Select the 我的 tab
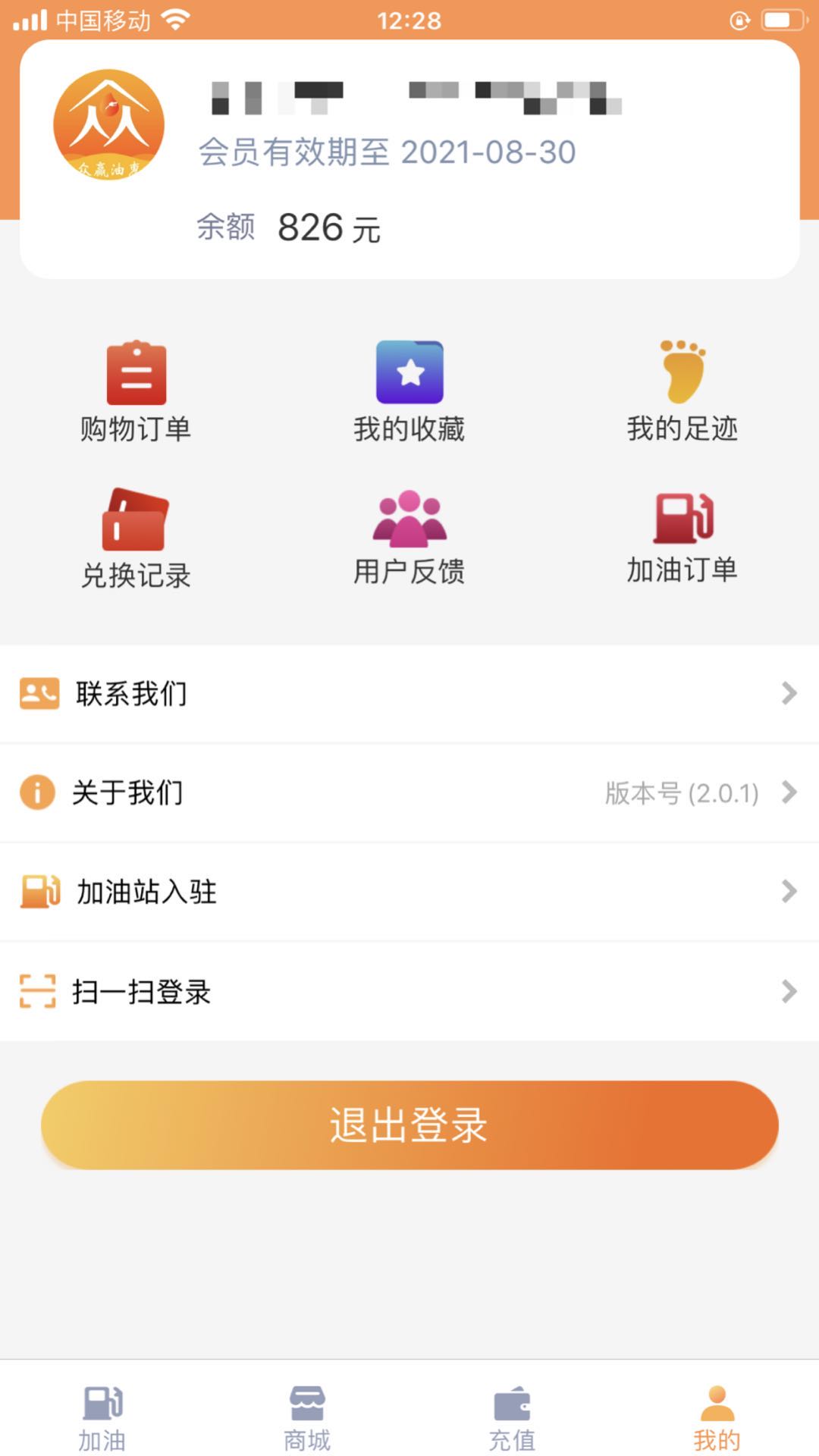Image resolution: width=819 pixels, height=1456 pixels. tap(717, 1417)
